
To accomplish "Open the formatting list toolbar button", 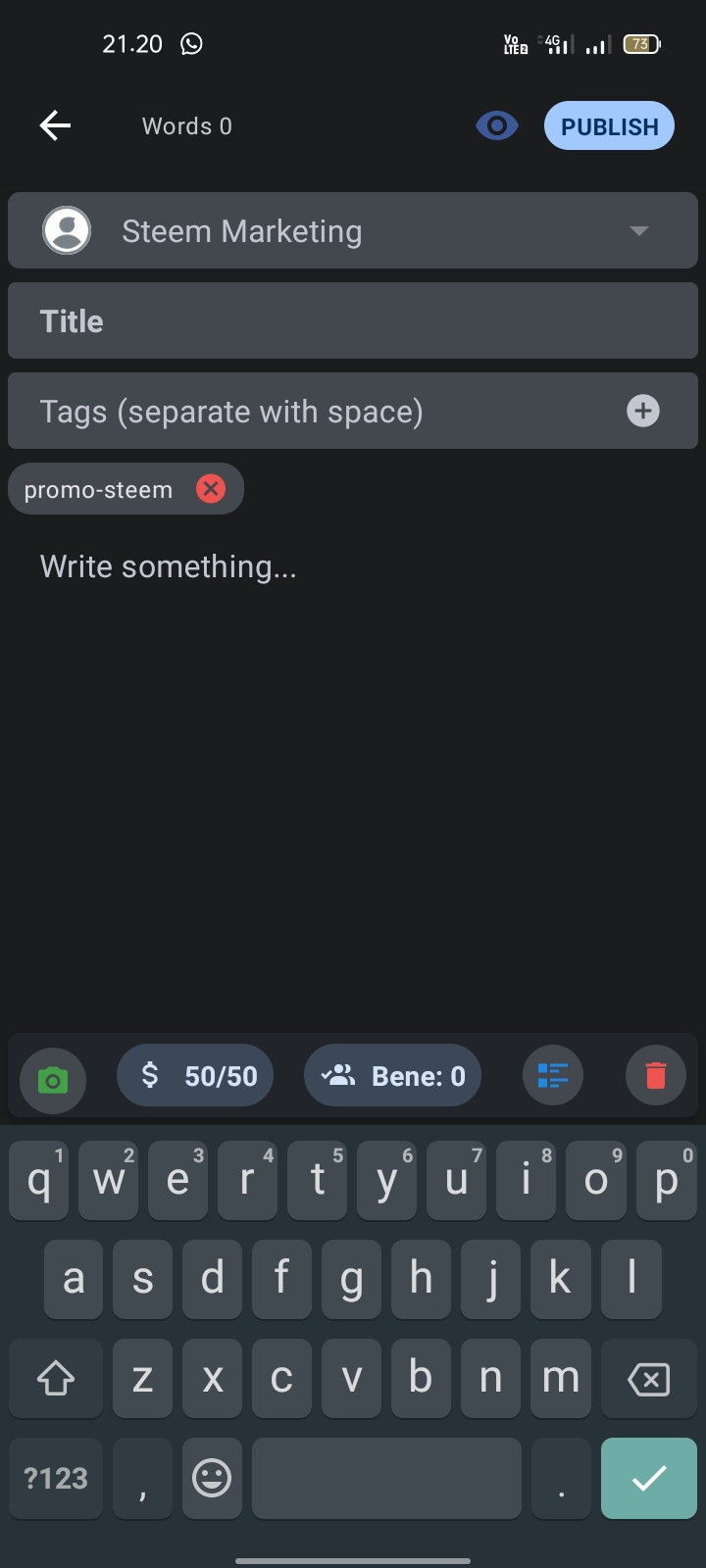I will coord(553,1075).
